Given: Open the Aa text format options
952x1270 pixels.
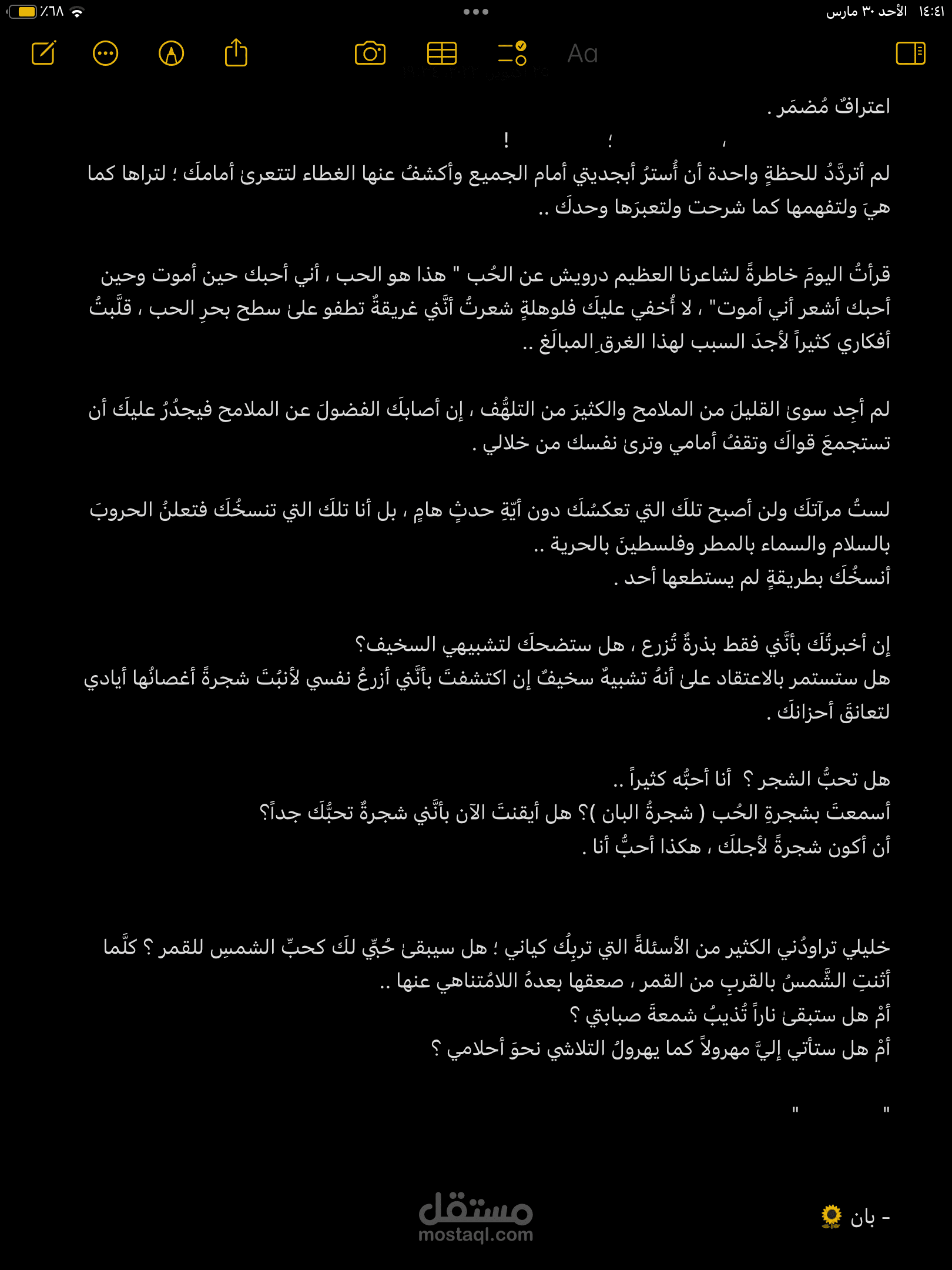Looking at the screenshot, I should [582, 54].
